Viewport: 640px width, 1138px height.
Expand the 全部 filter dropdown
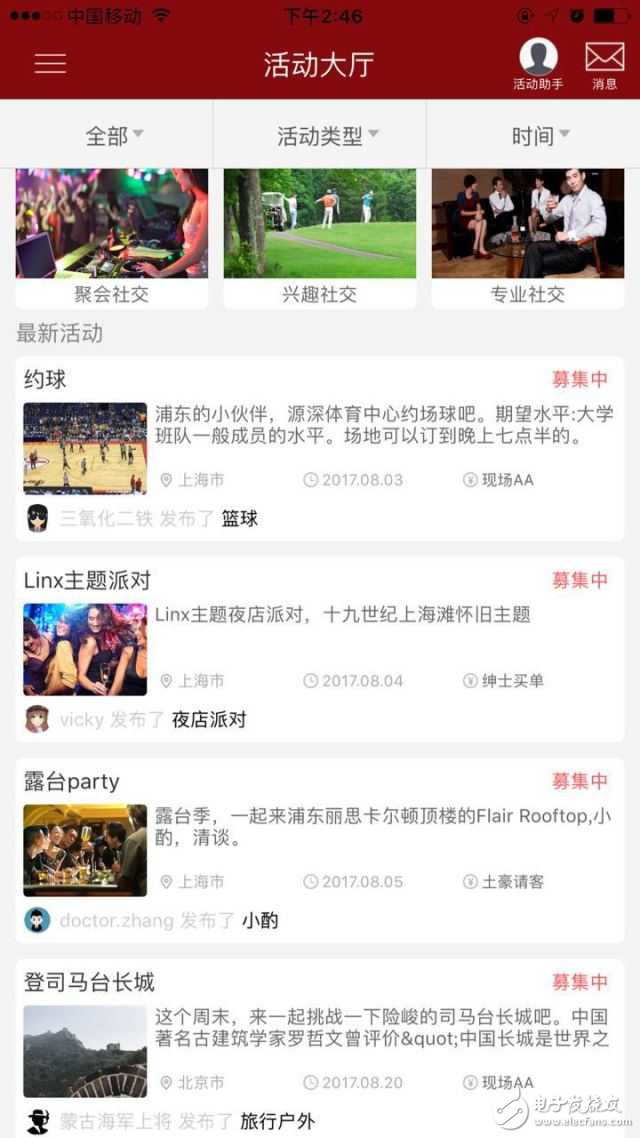(x=114, y=136)
